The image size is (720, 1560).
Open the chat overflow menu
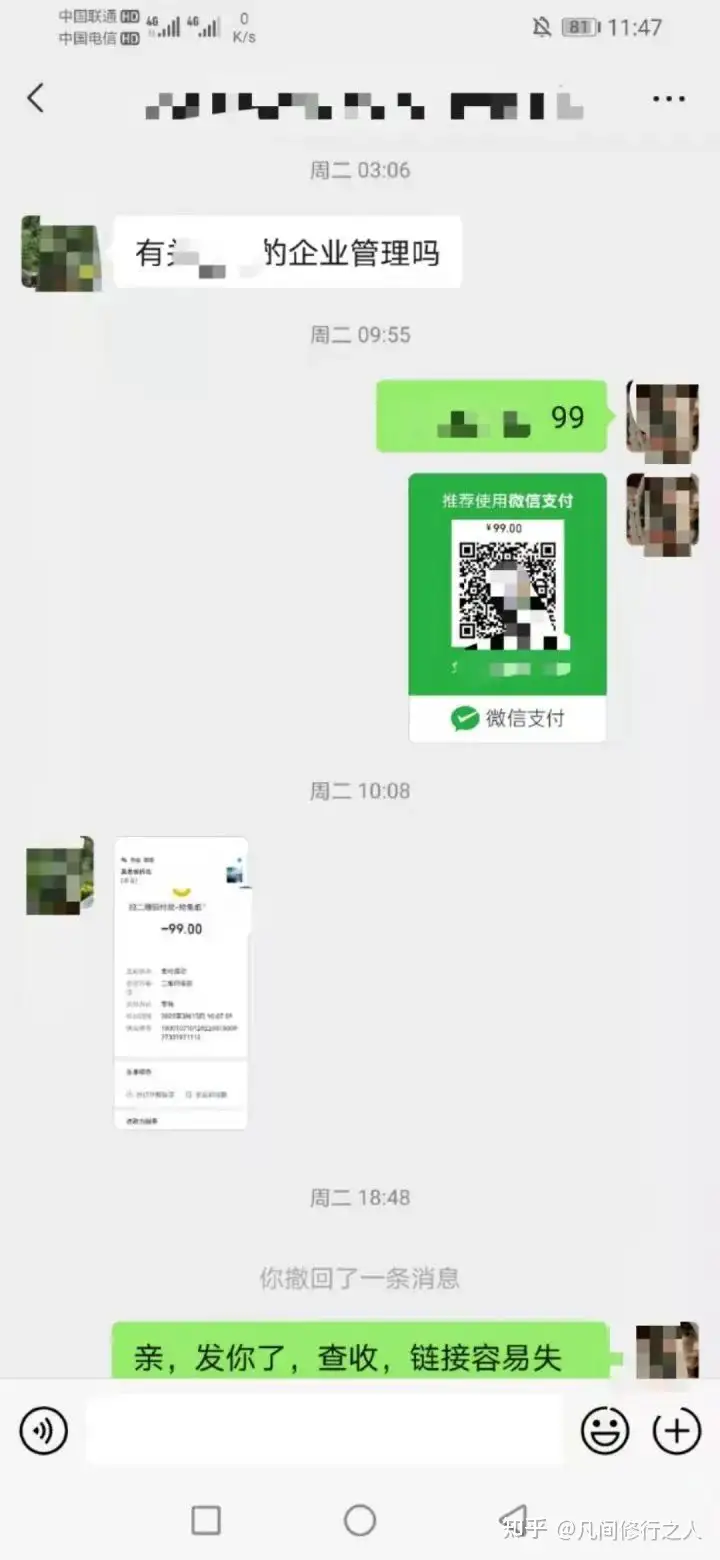click(668, 99)
